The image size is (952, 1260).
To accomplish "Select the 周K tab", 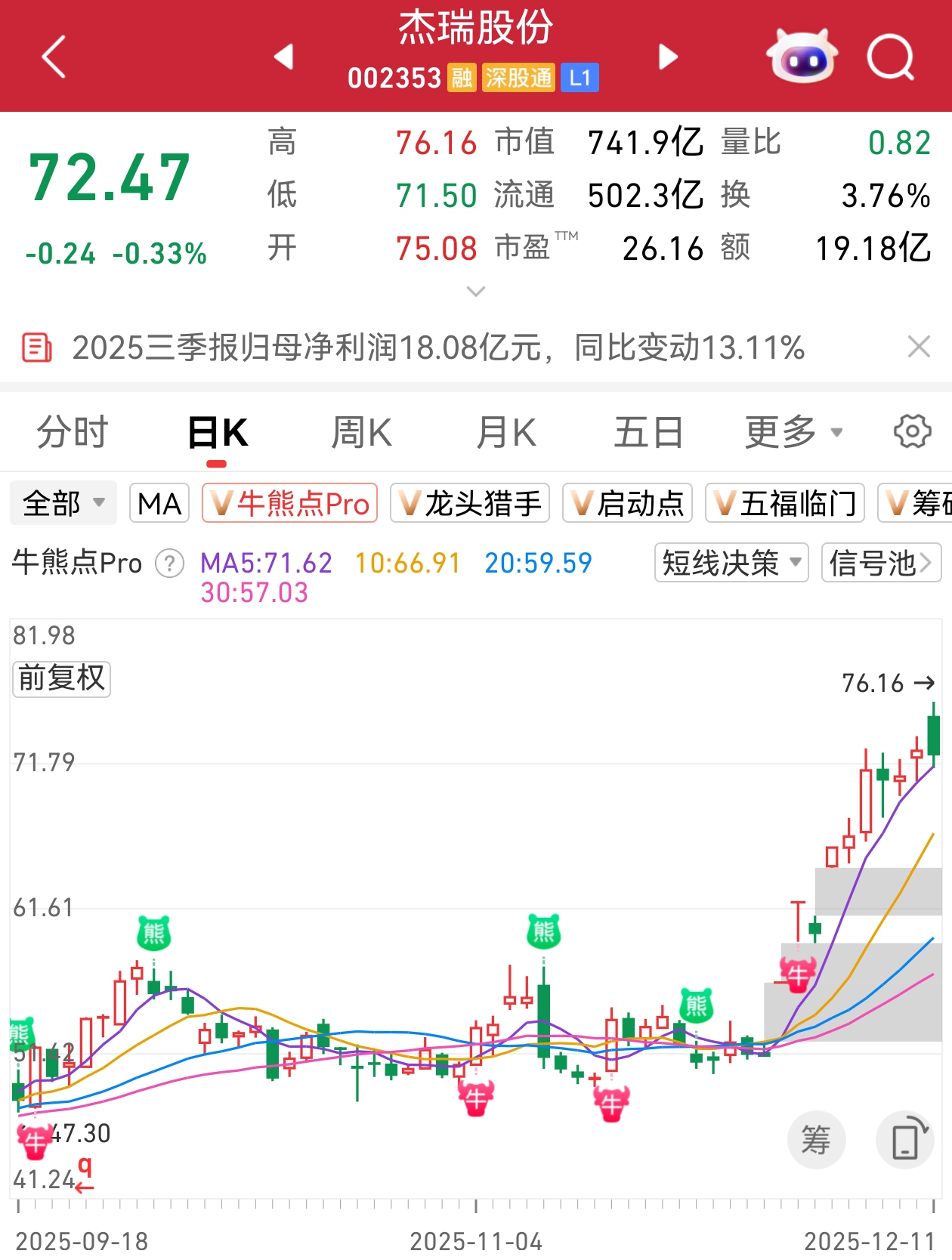I will coord(361,433).
